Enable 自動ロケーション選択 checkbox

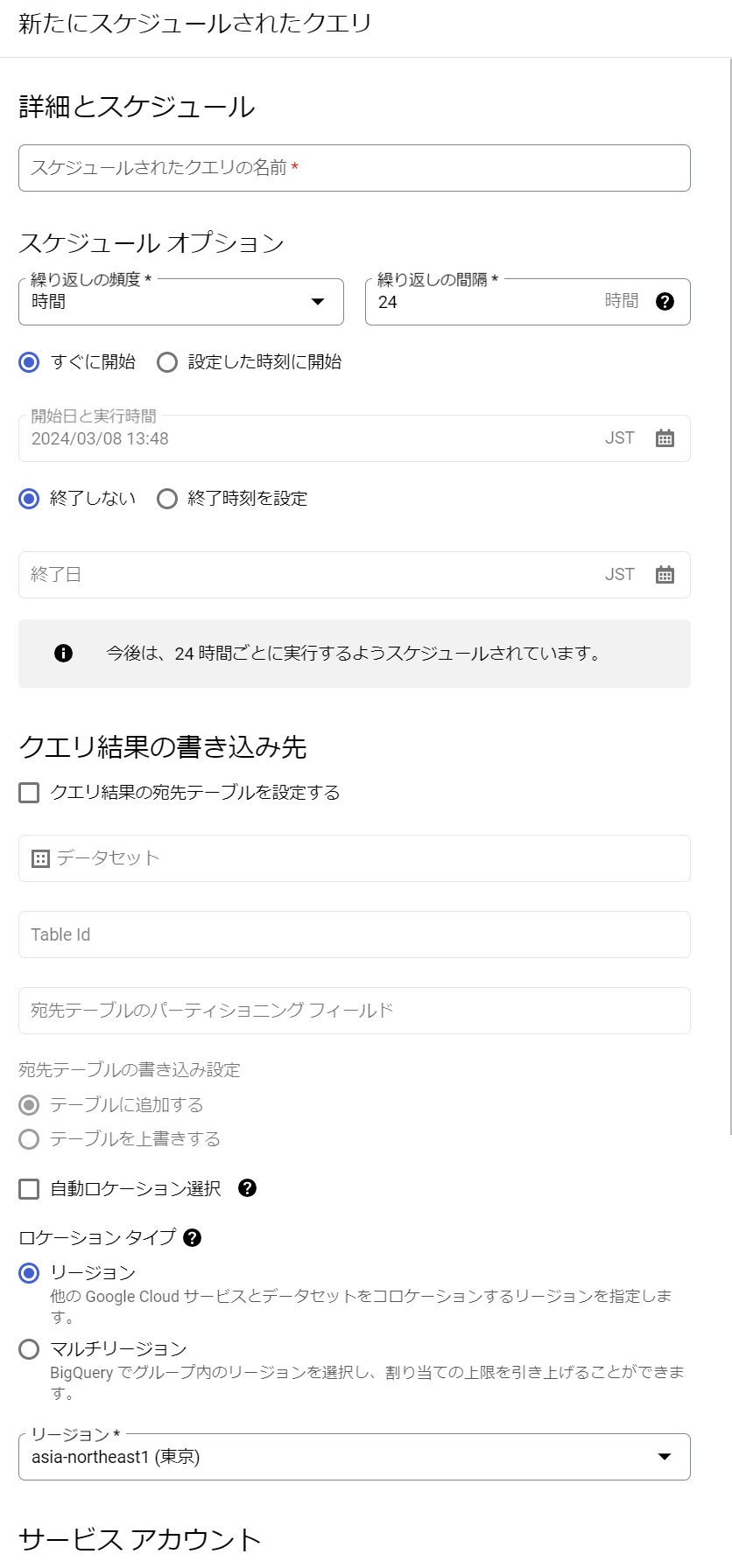tap(29, 1188)
